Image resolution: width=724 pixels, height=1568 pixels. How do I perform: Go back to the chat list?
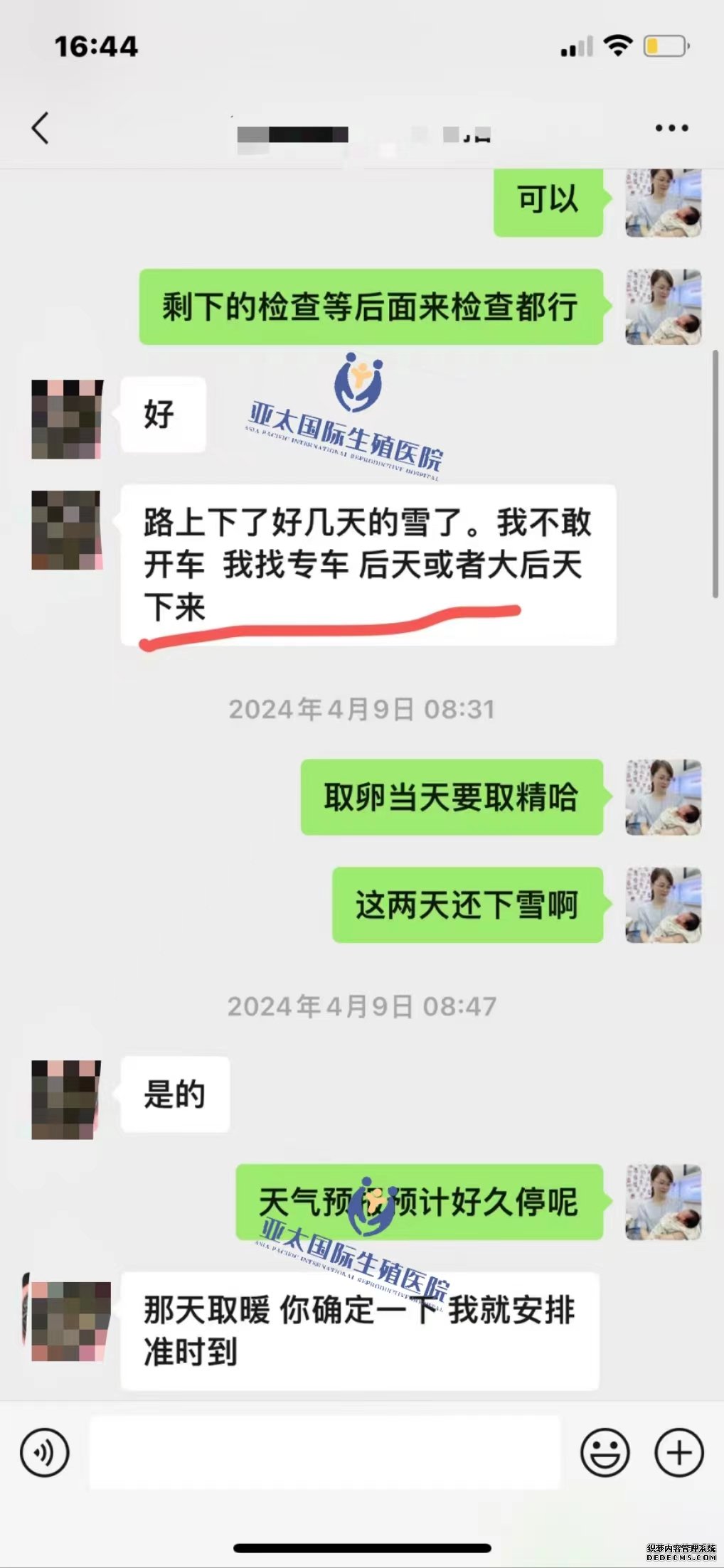41,129
